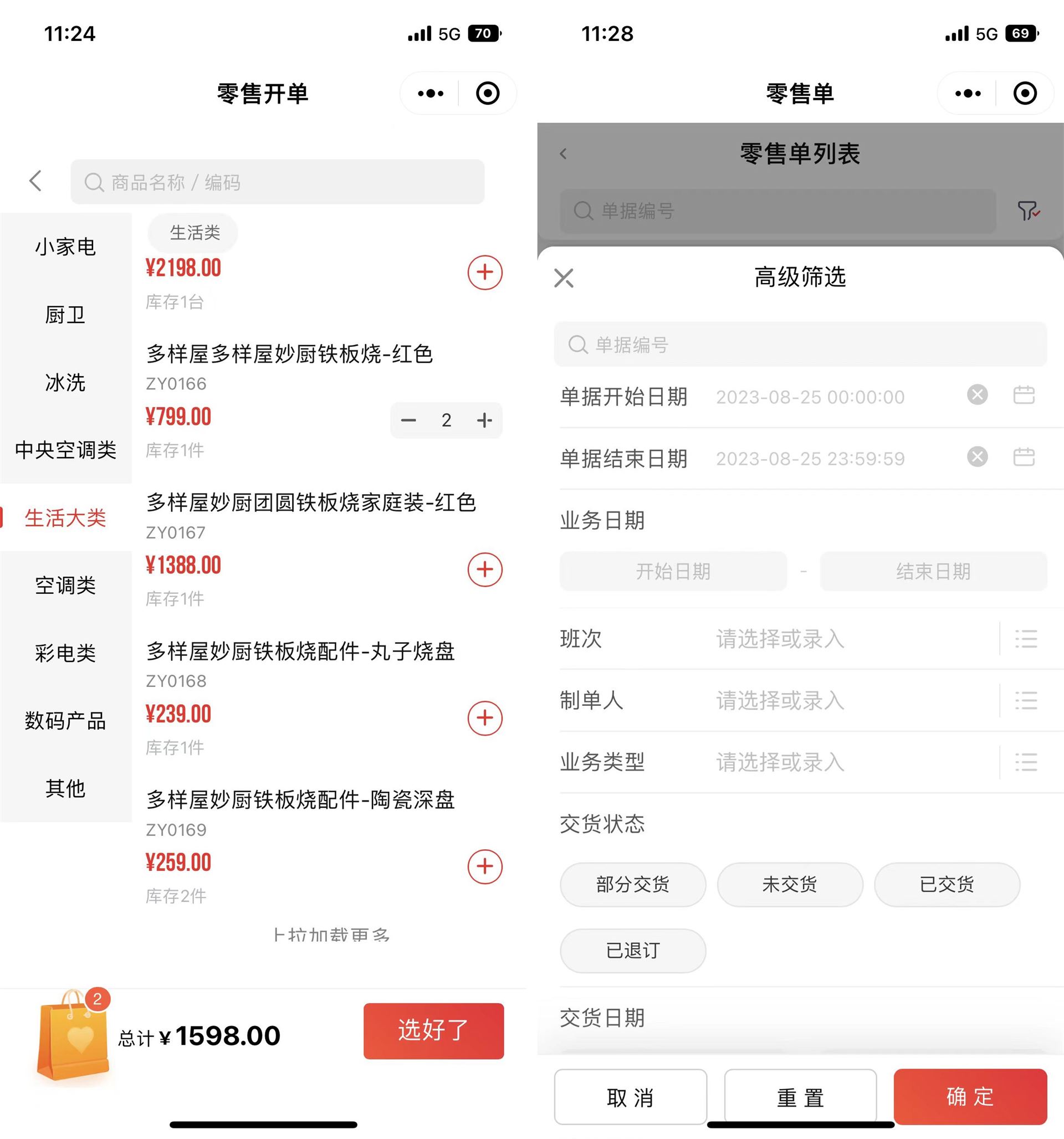The height and width of the screenshot is (1139, 1064).
Task: Clear the 单据开始日期 value
Action: click(977, 395)
